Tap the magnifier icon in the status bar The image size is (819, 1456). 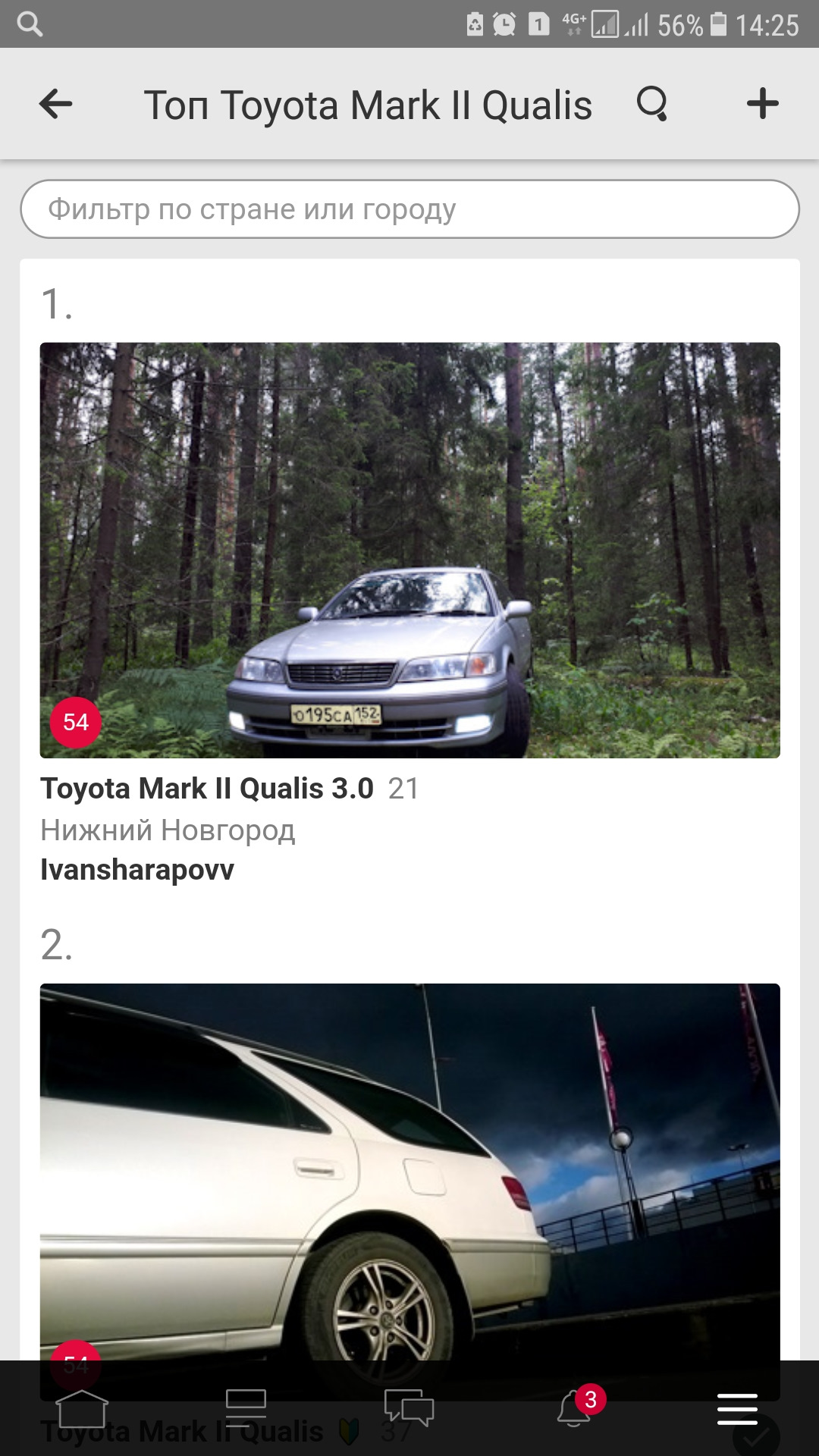[30, 23]
